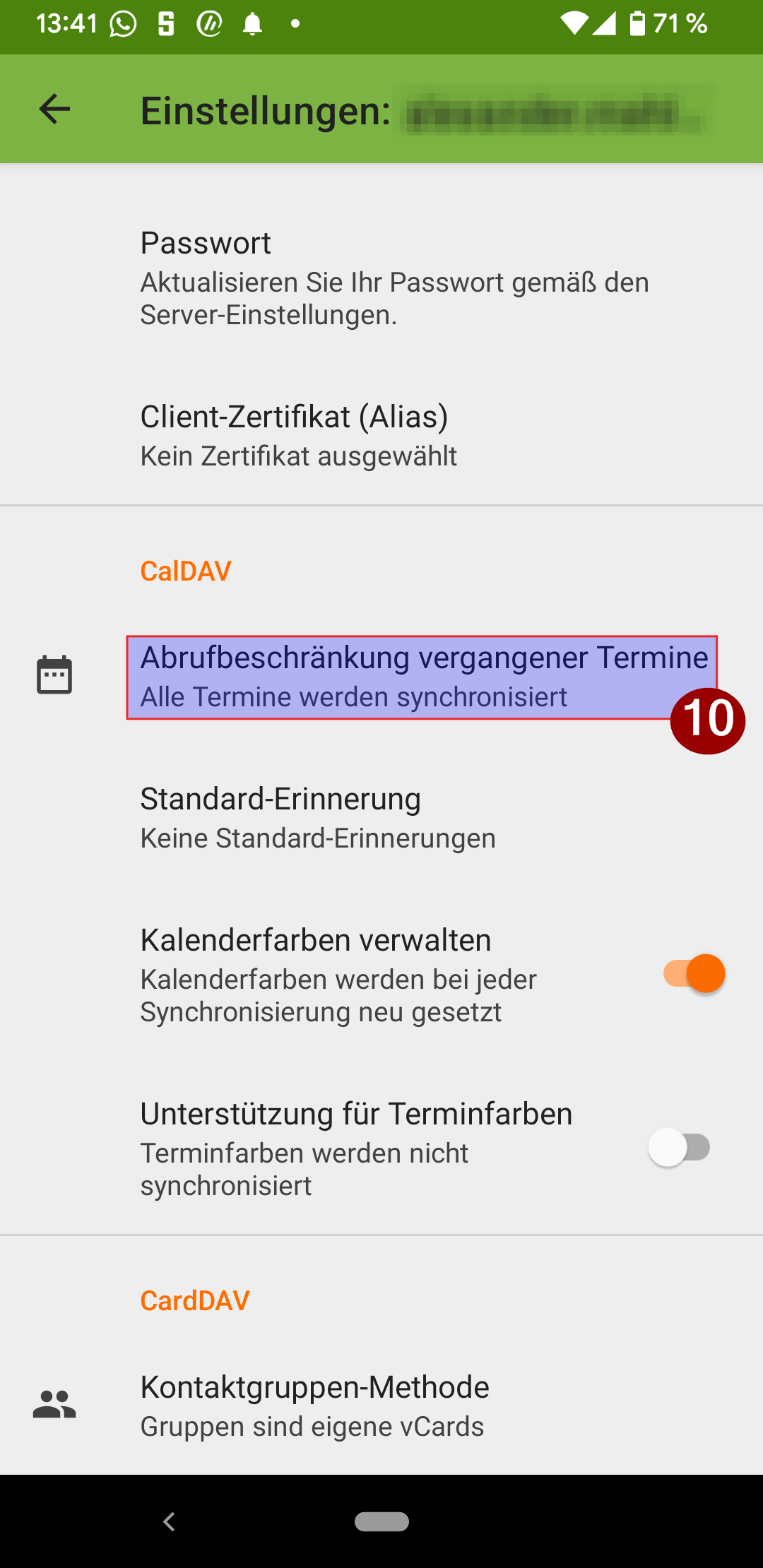This screenshot has height=1568, width=763.
Task: Tap the system home pill
Action: tap(381, 1521)
